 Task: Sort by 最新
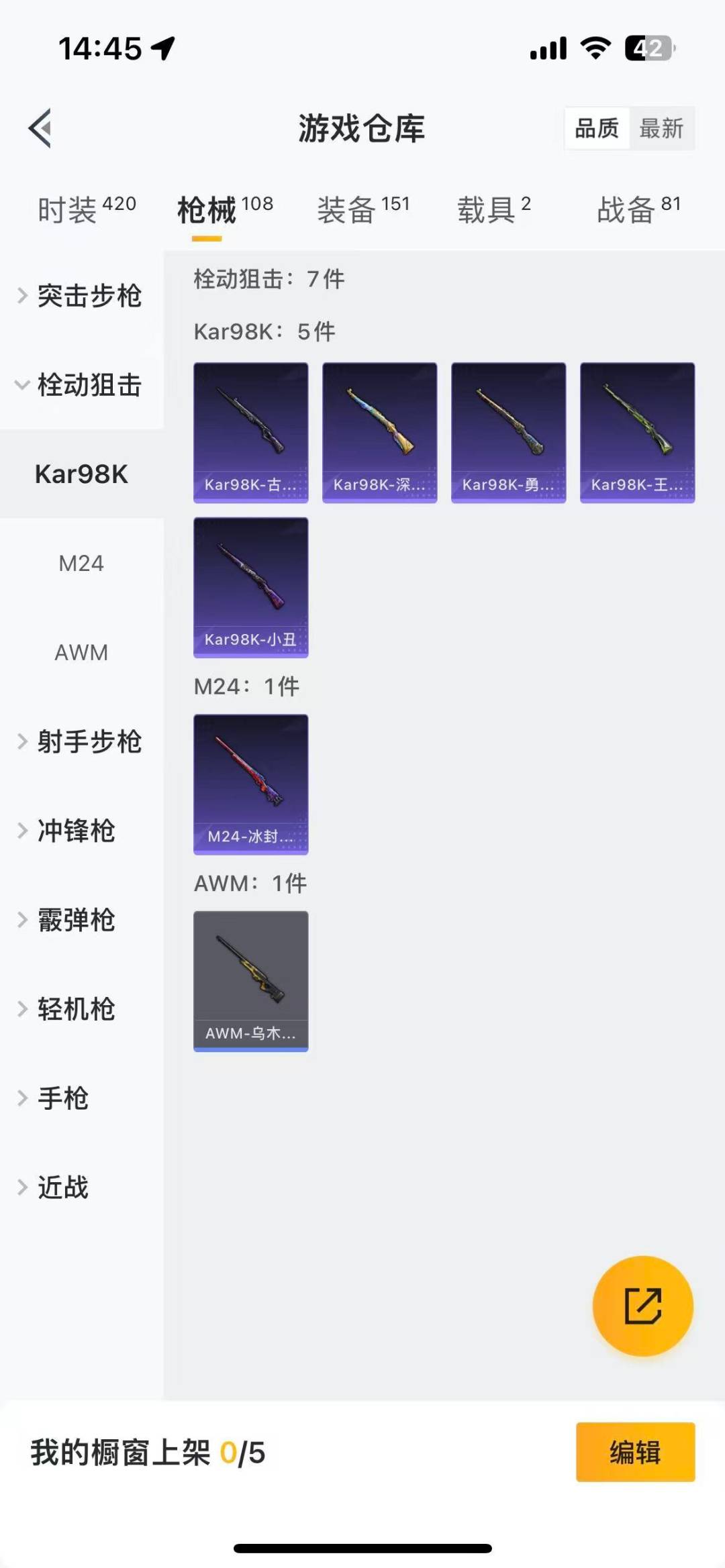pos(661,128)
